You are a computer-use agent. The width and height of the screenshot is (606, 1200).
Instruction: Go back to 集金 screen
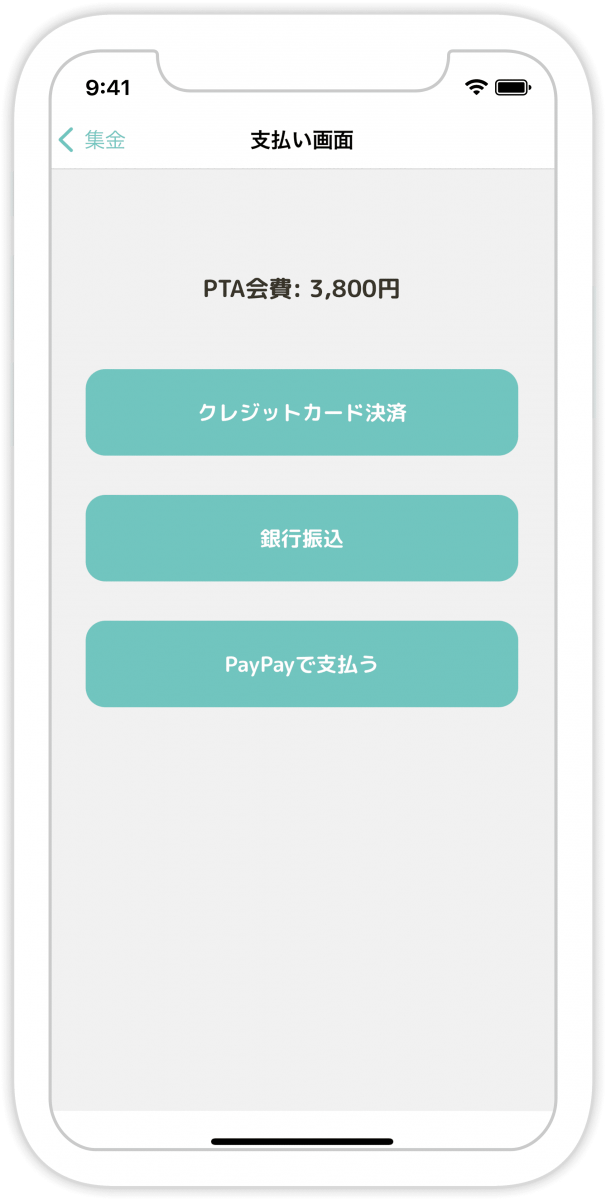92,140
